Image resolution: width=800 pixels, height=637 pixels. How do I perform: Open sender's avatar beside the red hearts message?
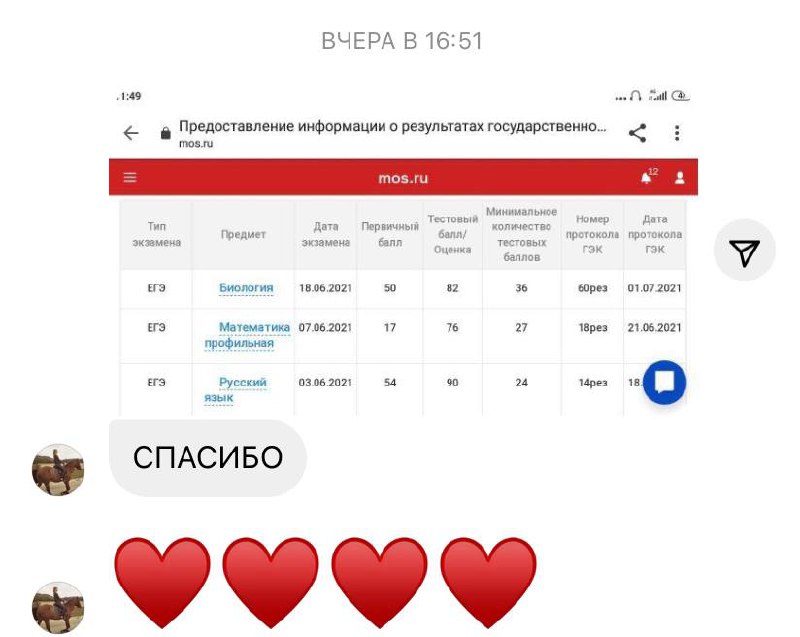pos(58,607)
